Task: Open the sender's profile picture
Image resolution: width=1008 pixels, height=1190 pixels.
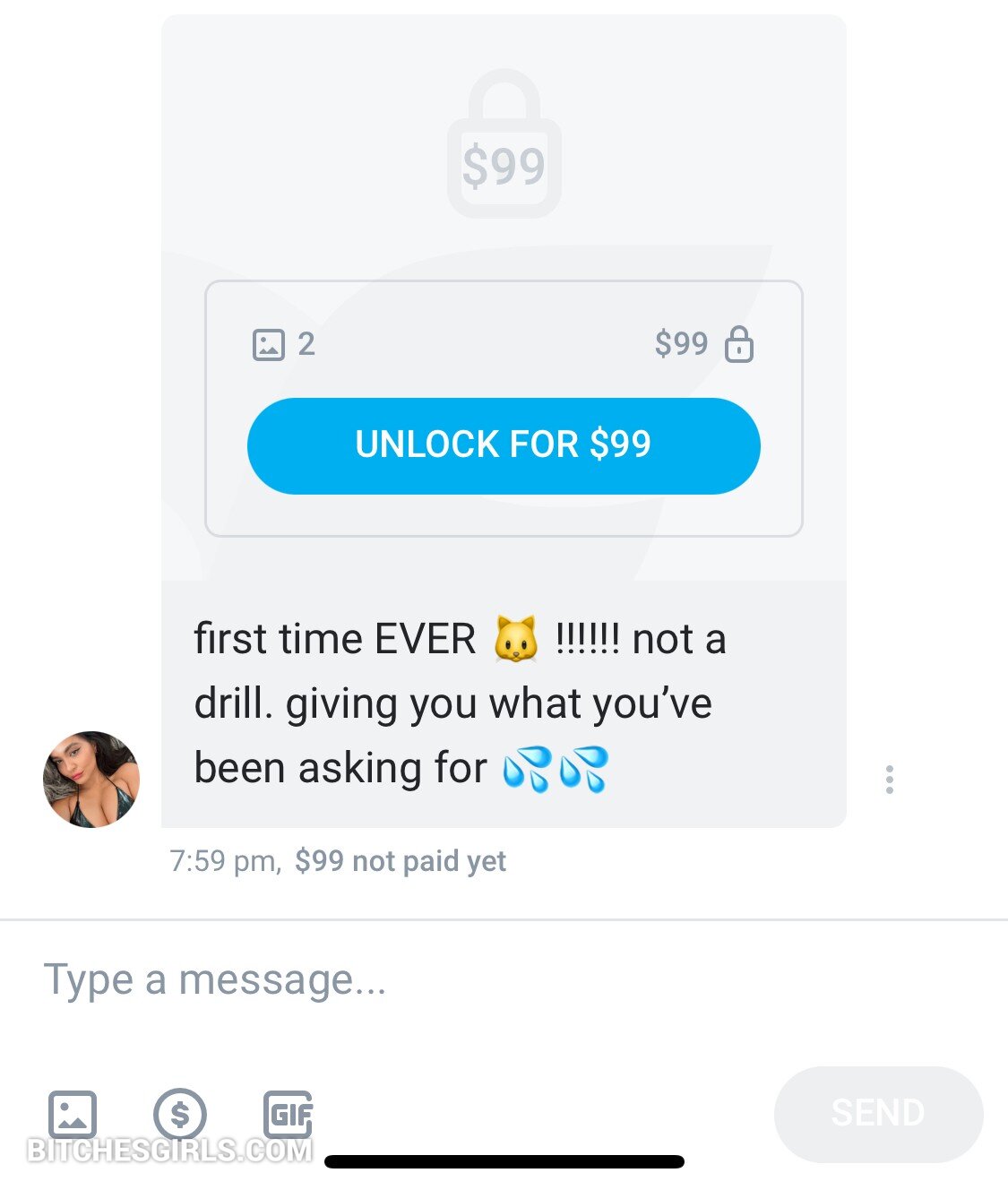Action: click(x=91, y=779)
